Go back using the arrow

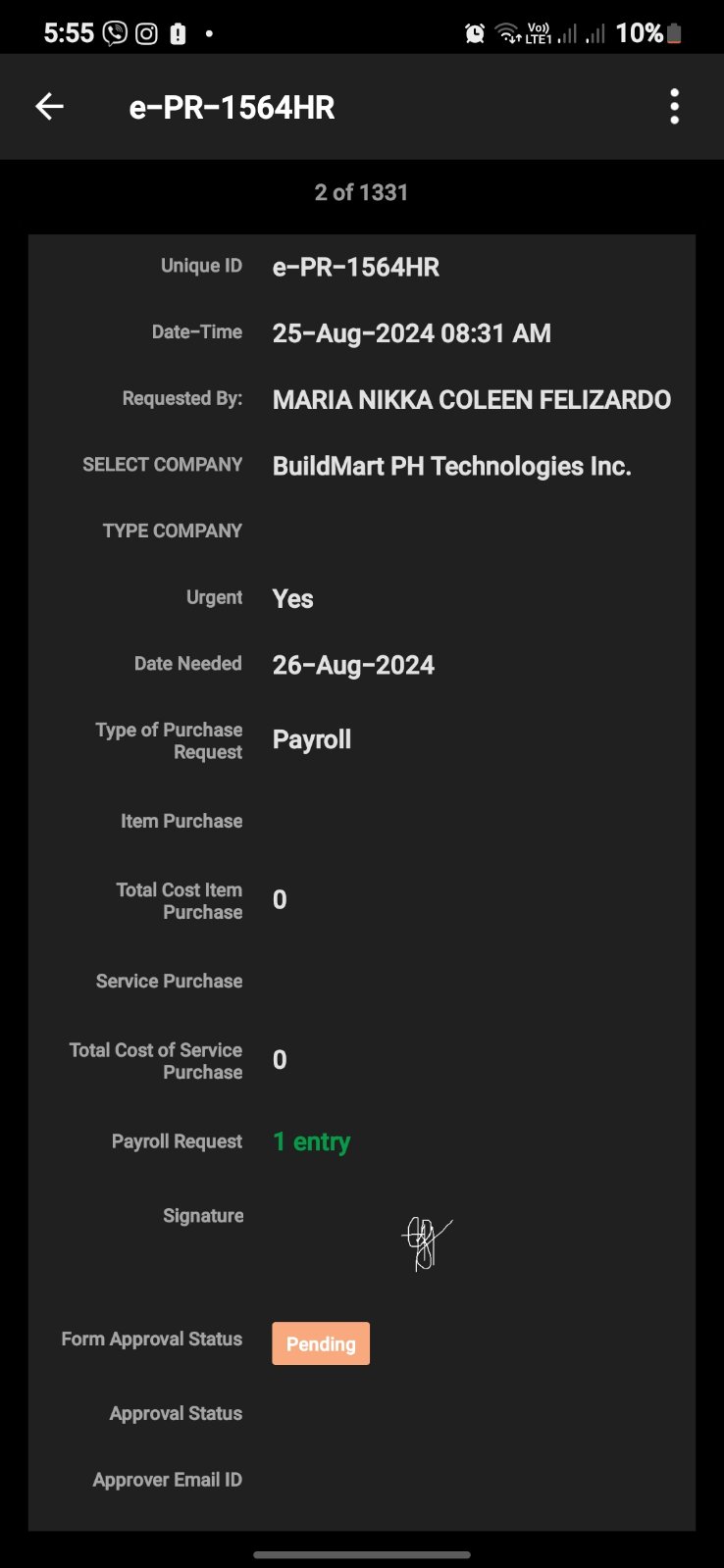(49, 107)
